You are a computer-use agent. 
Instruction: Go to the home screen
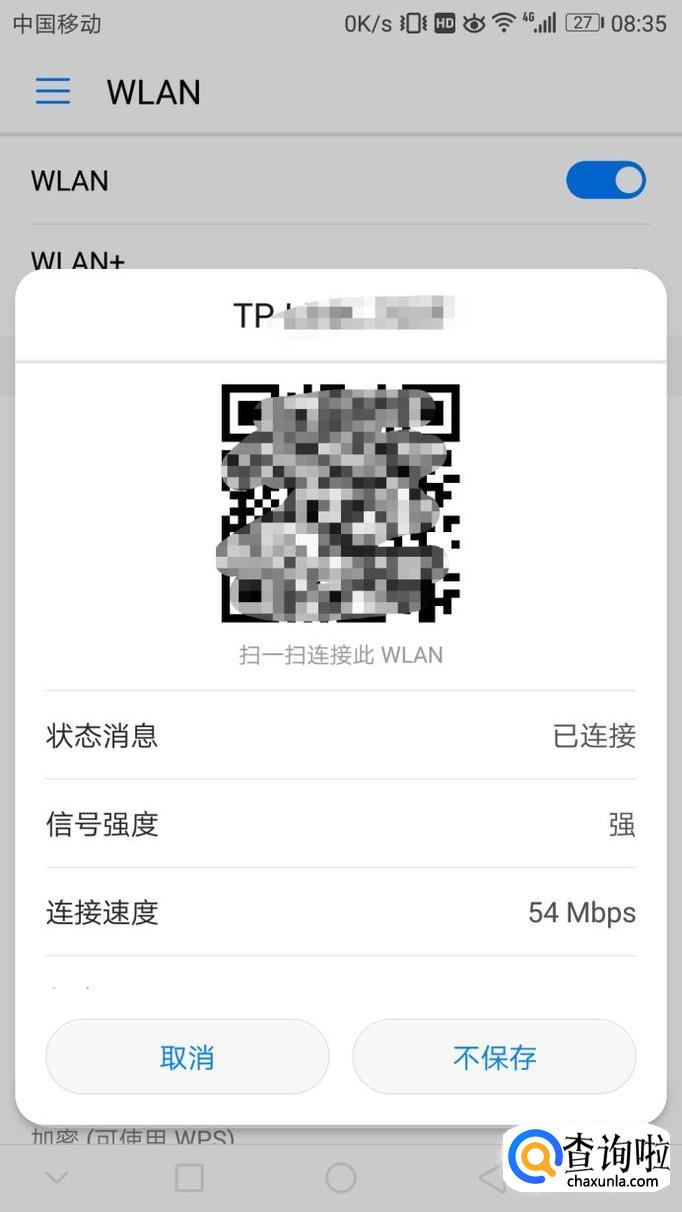tap(341, 1178)
